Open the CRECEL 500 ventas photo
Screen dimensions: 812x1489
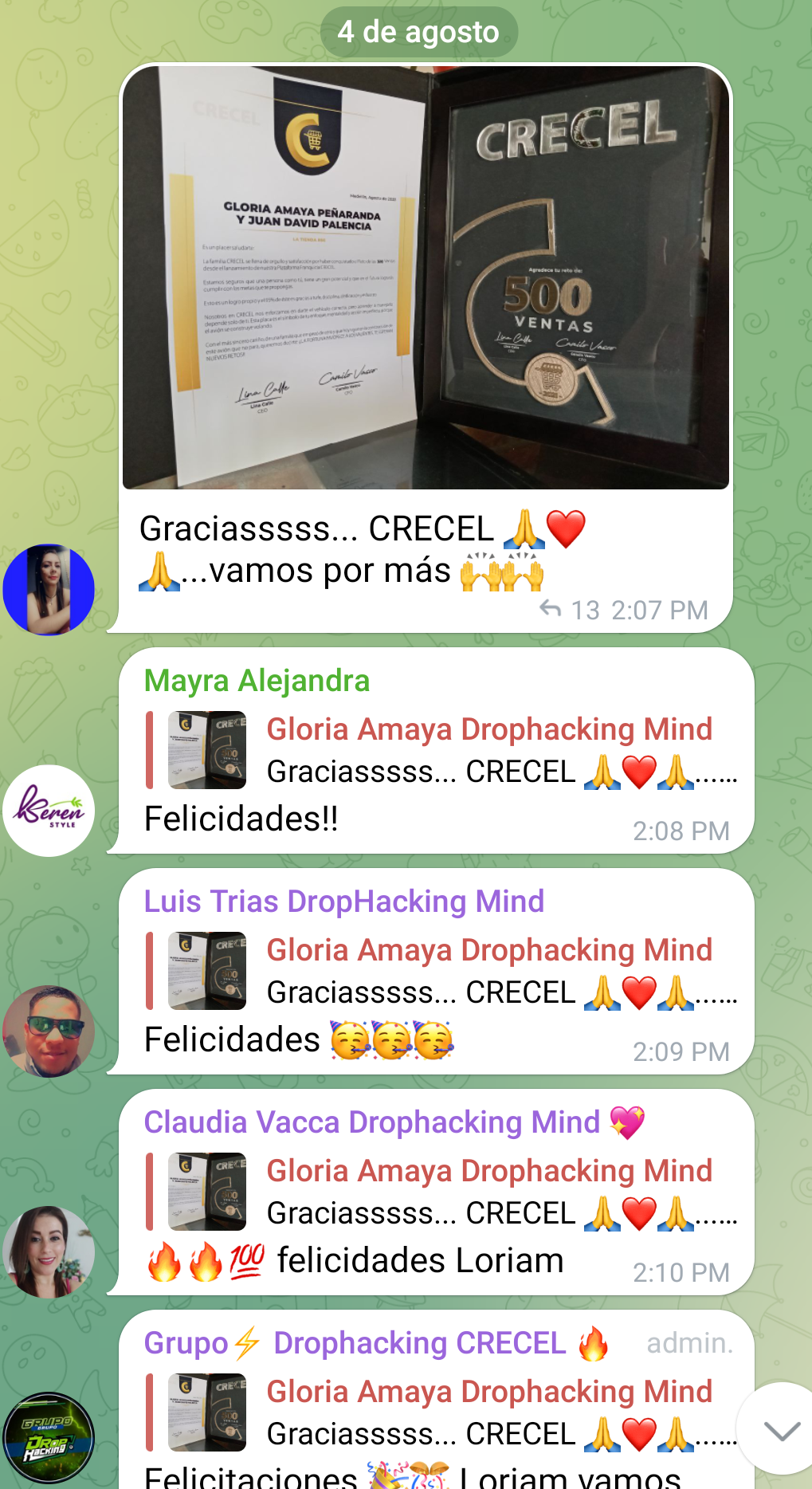pyautogui.click(x=426, y=277)
